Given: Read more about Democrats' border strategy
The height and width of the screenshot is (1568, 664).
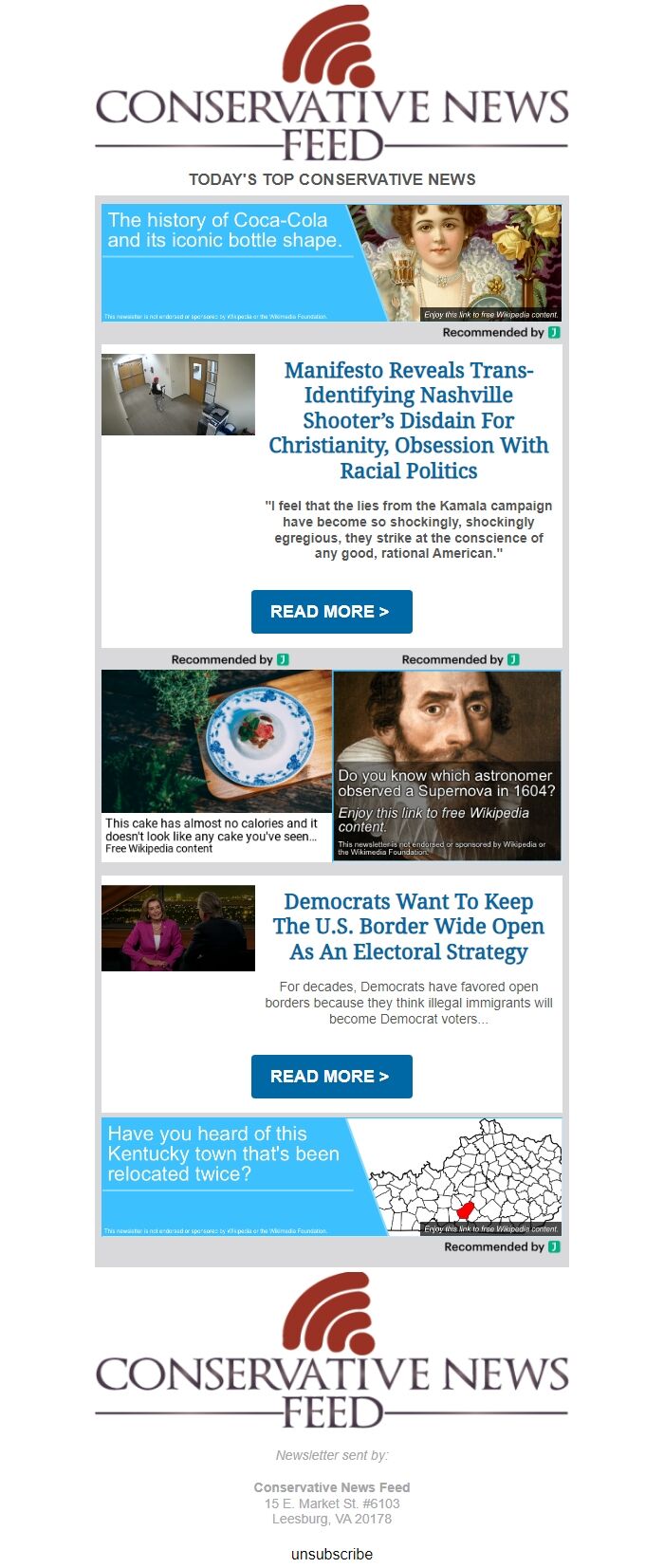Looking at the screenshot, I should coord(331,1077).
